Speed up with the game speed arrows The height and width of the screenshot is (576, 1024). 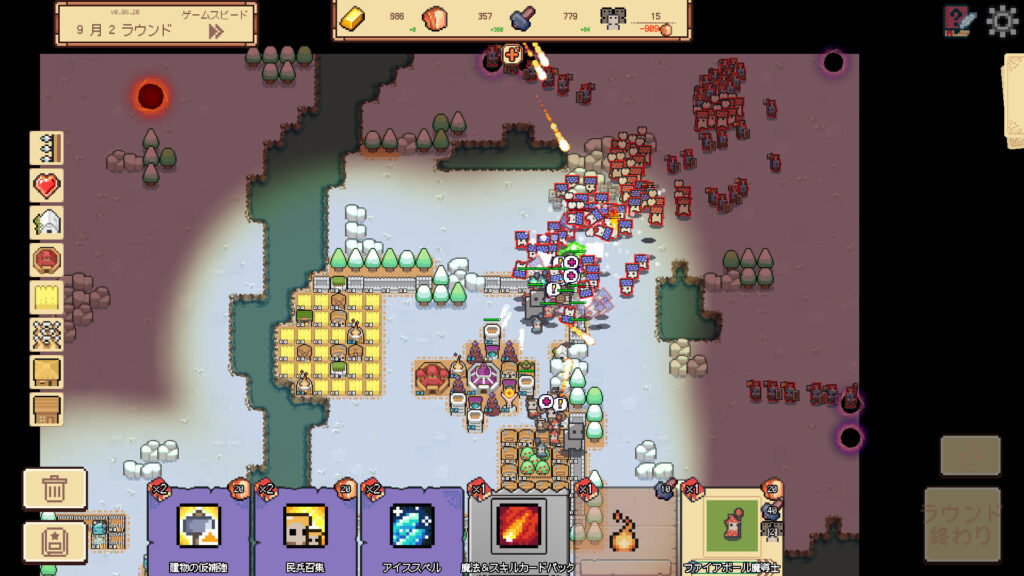216,32
